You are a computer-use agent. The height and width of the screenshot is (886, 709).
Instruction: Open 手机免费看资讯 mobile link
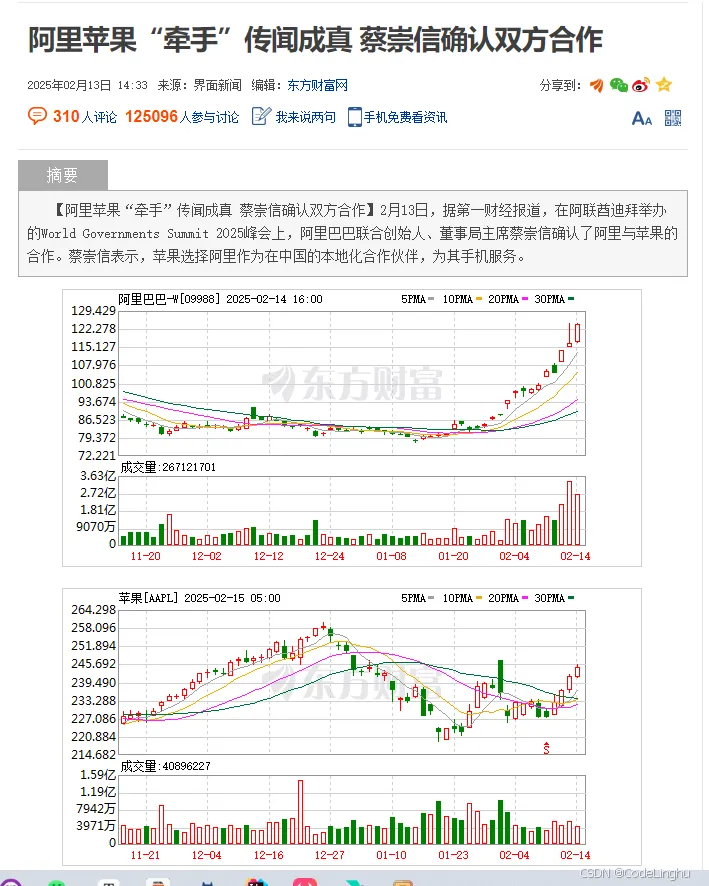click(x=397, y=117)
